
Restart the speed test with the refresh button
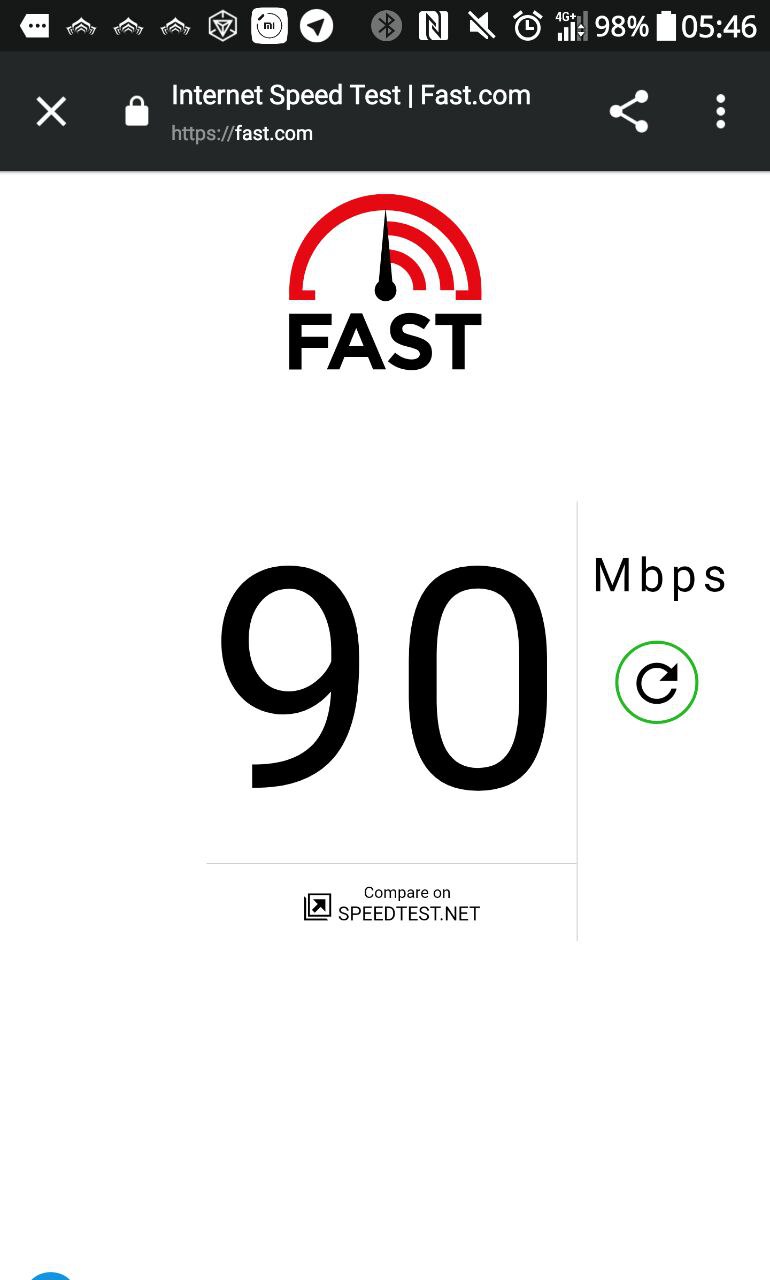click(656, 683)
